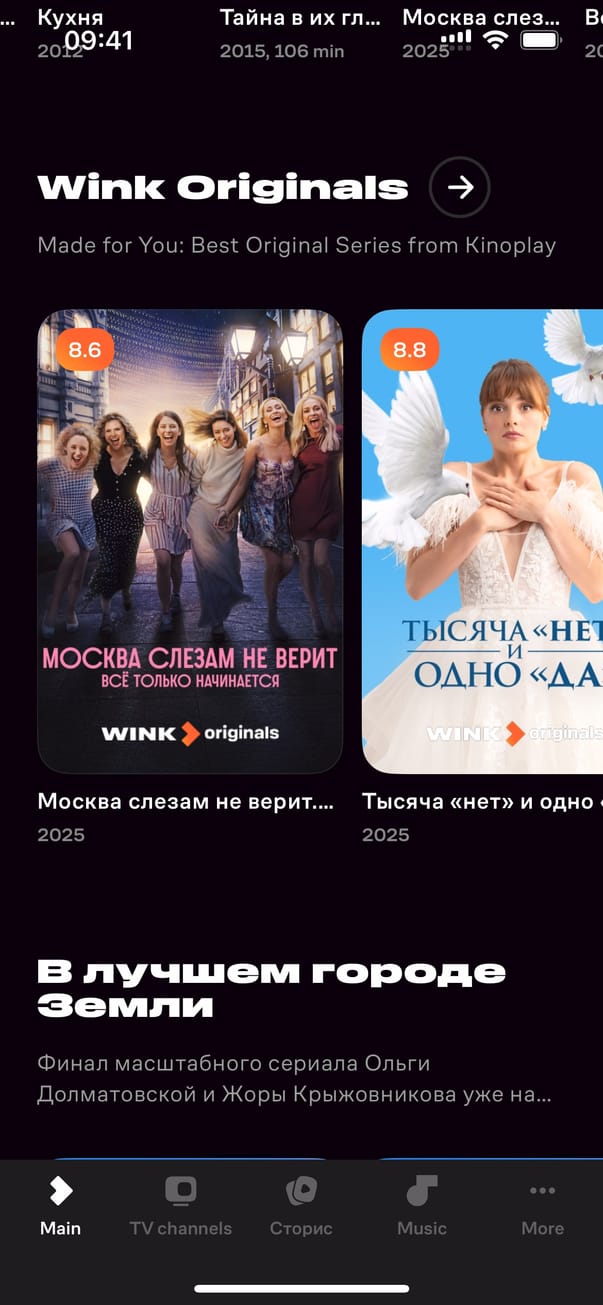603x1305 pixels.
Task: Open the Тысяча «нет» и одно «да» card
Action: click(x=482, y=541)
